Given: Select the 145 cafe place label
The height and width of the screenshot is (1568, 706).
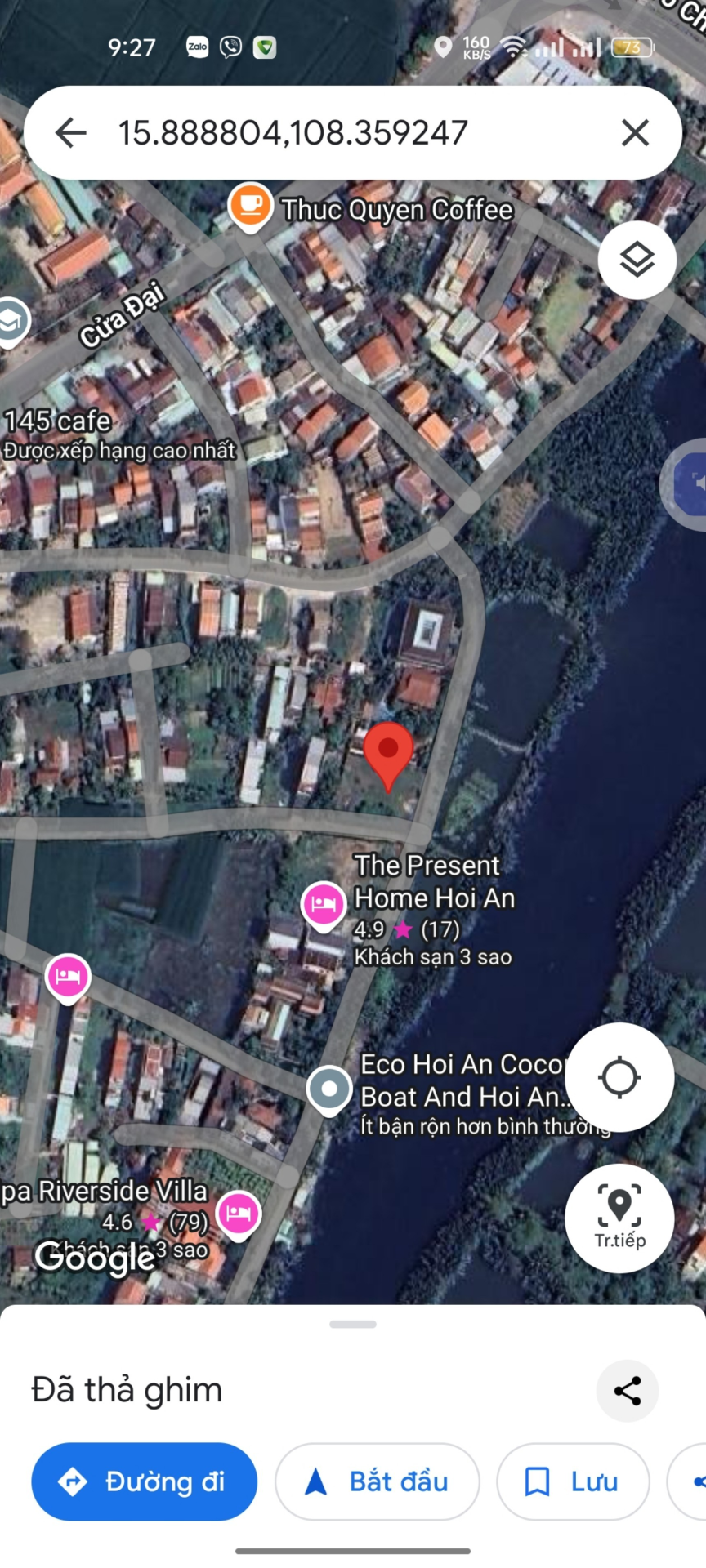Looking at the screenshot, I should pyautogui.click(x=57, y=421).
